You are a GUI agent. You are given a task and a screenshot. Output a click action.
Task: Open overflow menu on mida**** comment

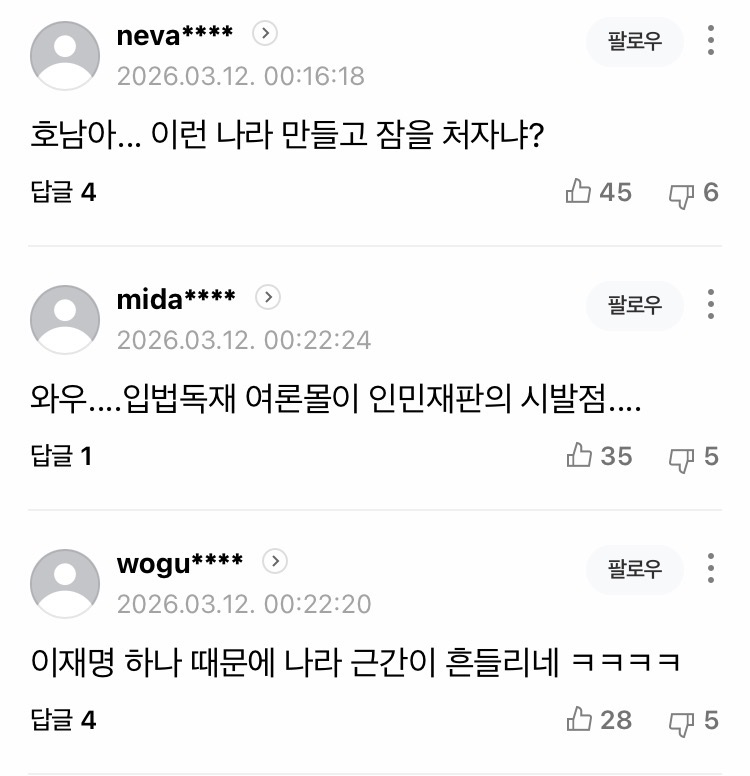tap(711, 305)
